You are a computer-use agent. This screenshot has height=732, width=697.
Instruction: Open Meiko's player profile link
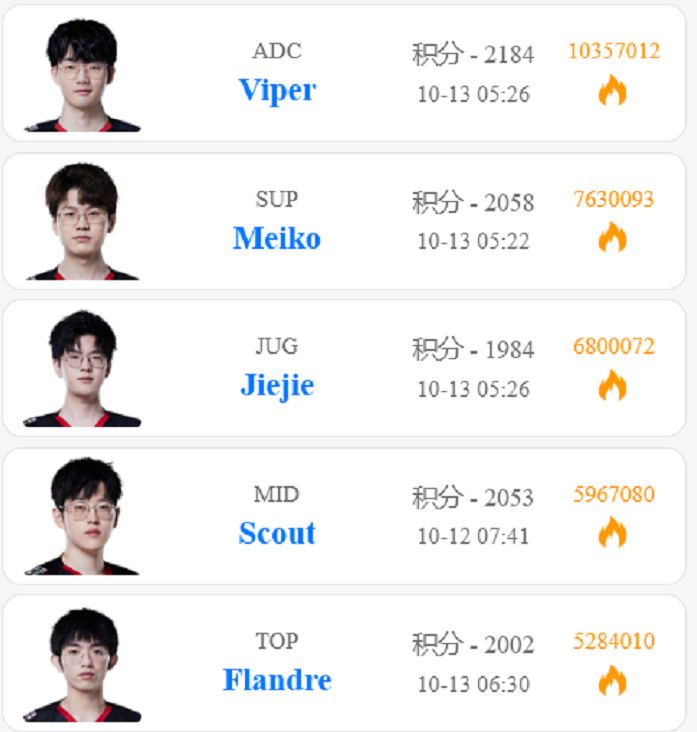[277, 238]
